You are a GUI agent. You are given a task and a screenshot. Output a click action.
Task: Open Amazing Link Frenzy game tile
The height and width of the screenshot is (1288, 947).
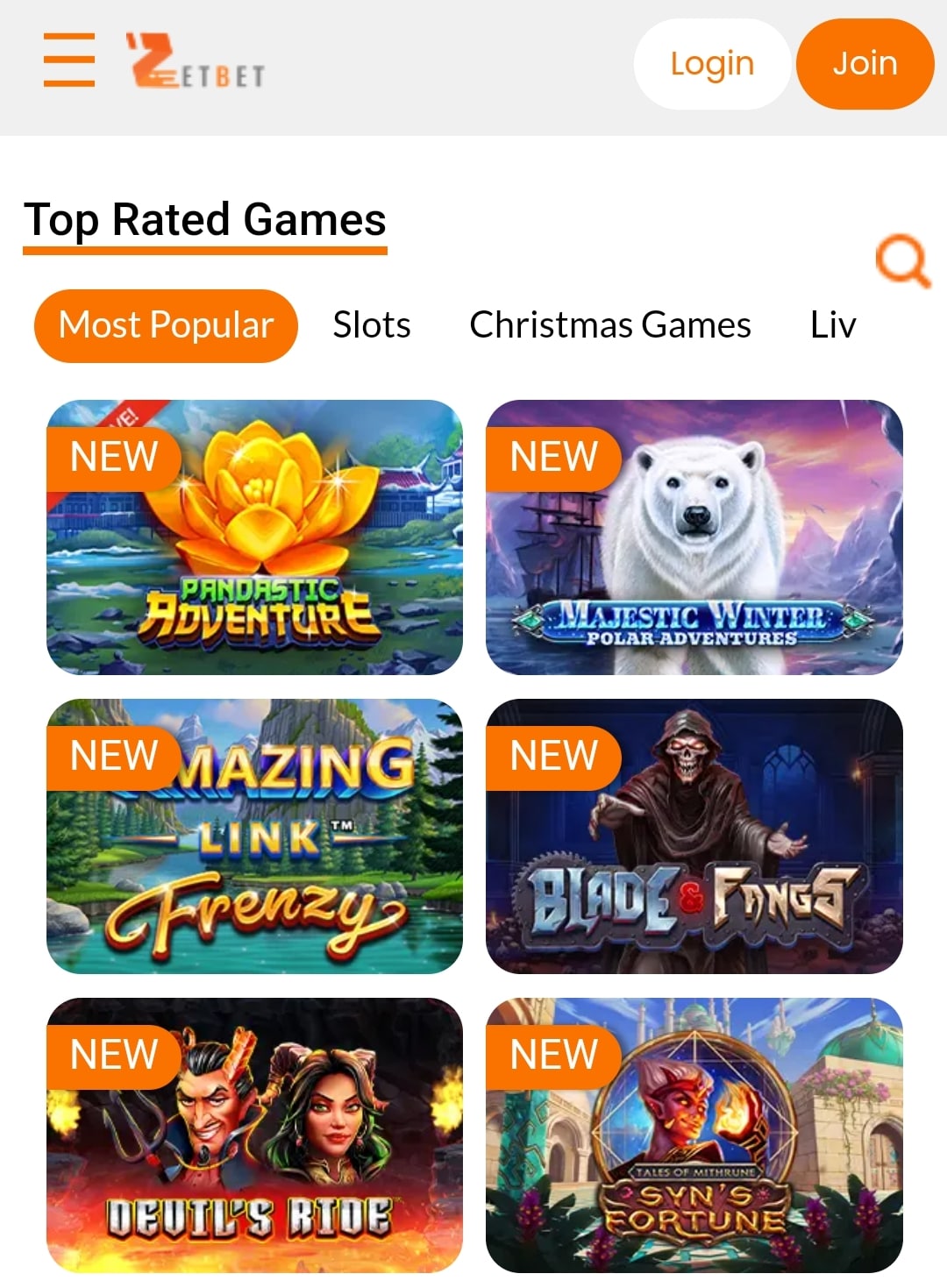(254, 836)
